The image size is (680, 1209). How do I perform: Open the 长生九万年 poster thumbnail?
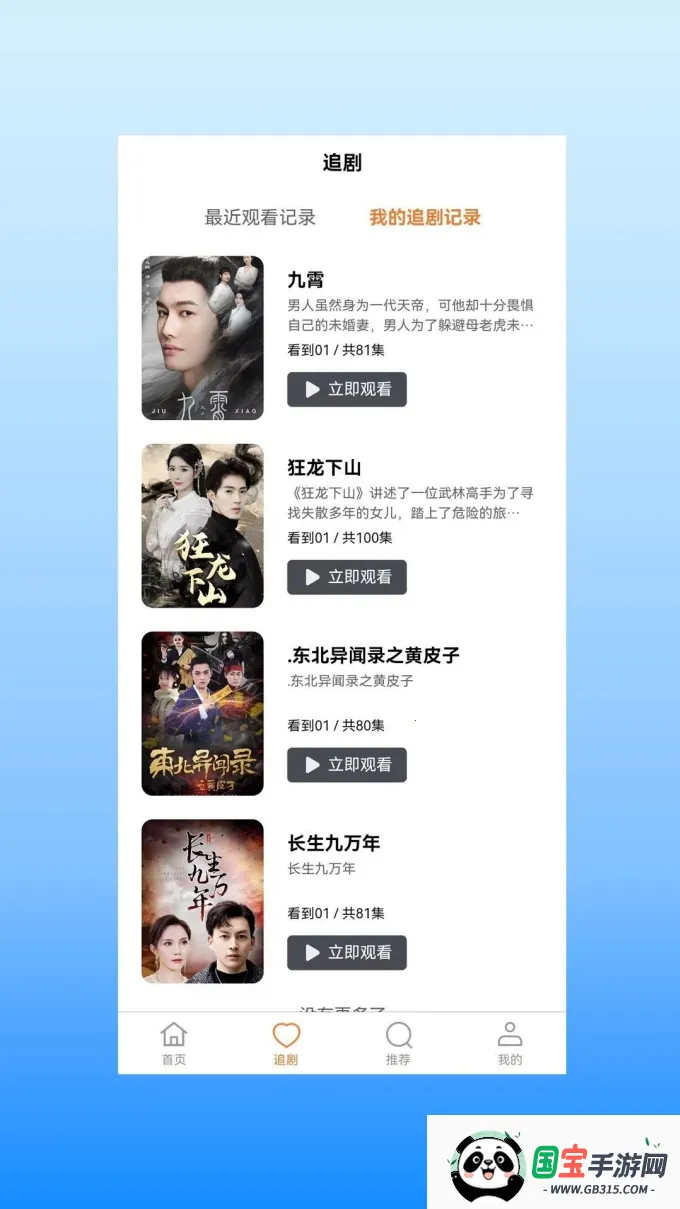[x=202, y=902]
